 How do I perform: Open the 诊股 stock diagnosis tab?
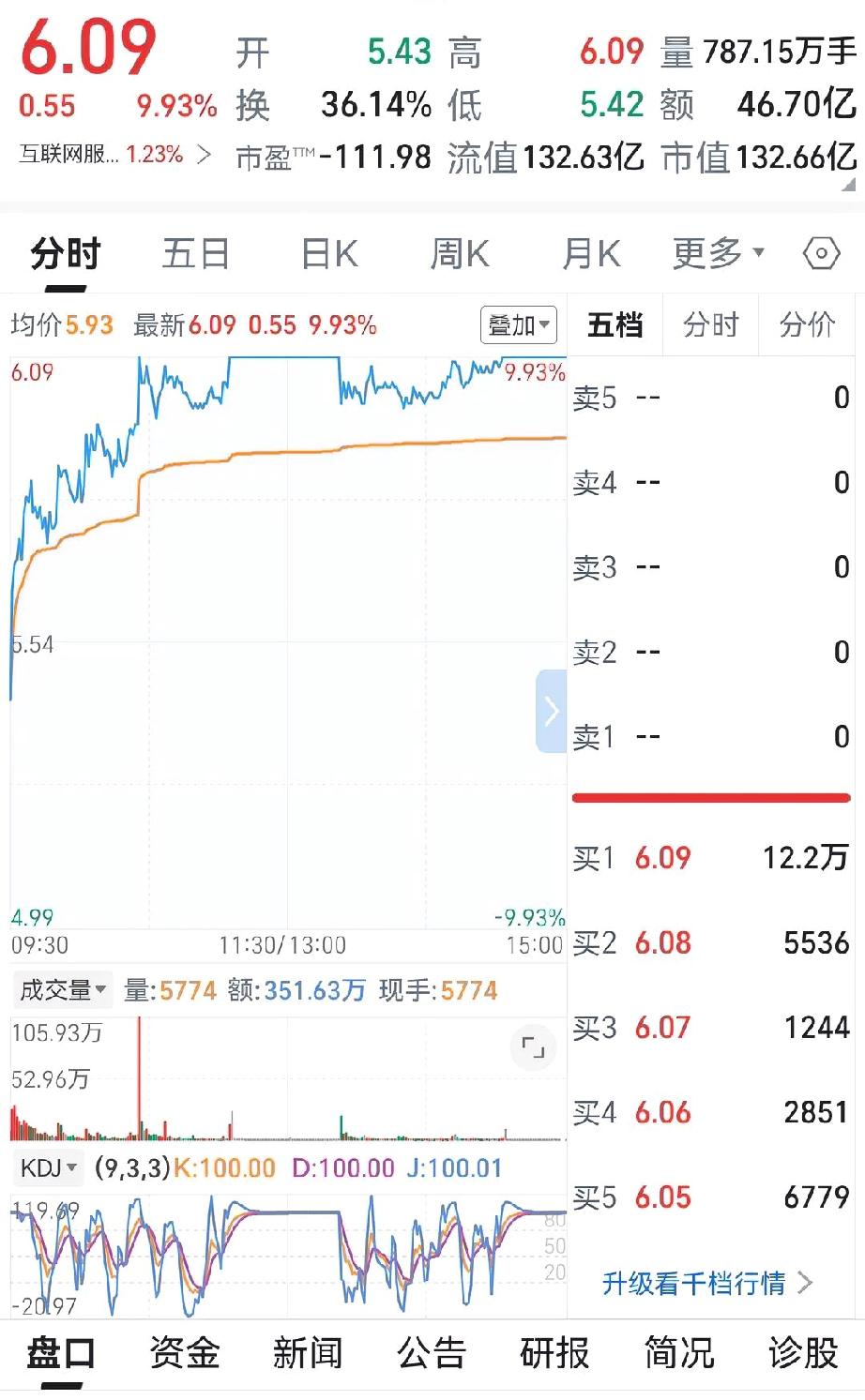(x=803, y=1353)
